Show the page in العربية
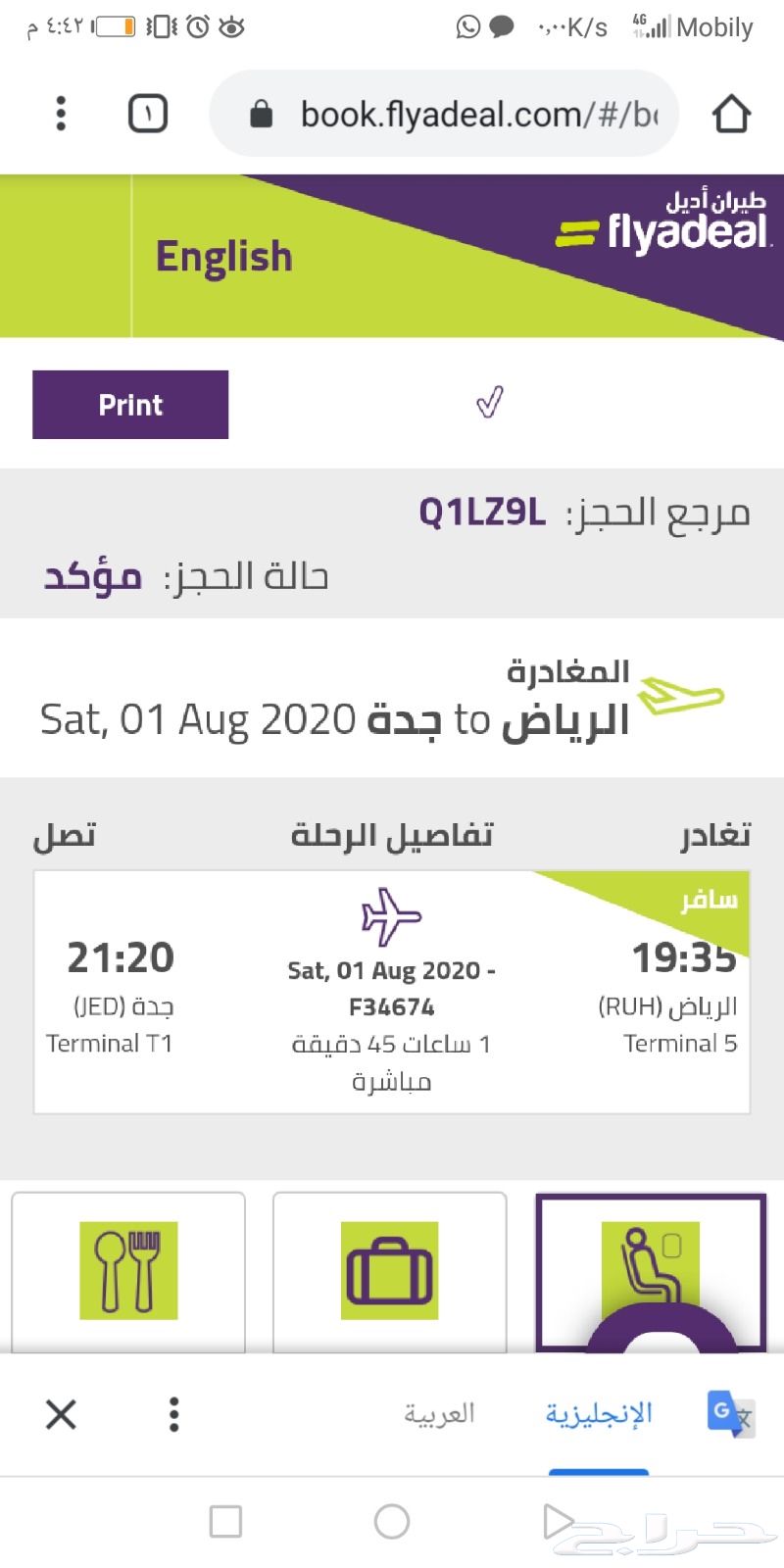This screenshot has height=1568, width=784. [439, 1414]
